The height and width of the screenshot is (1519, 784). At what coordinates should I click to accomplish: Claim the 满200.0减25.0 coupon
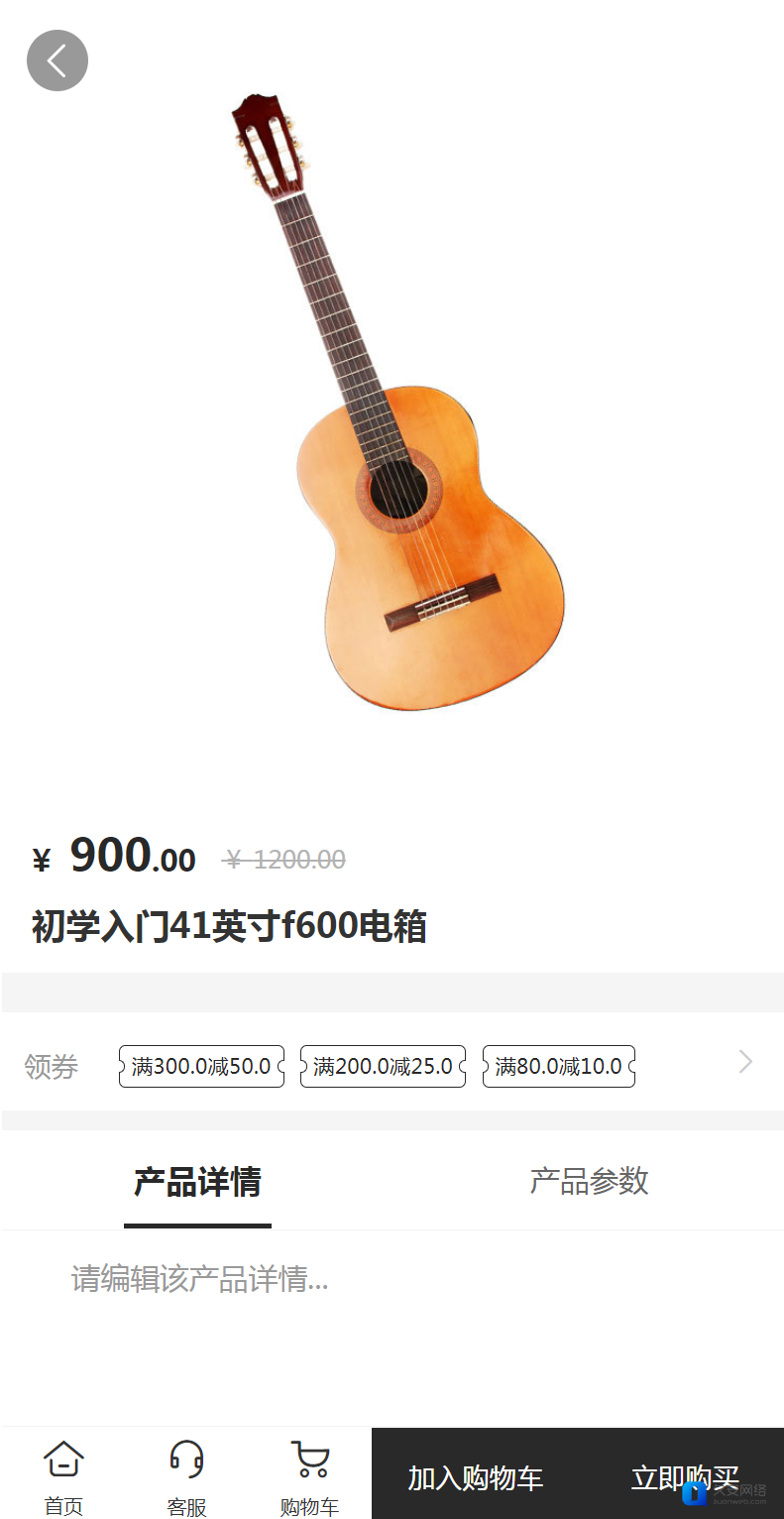point(383,1066)
